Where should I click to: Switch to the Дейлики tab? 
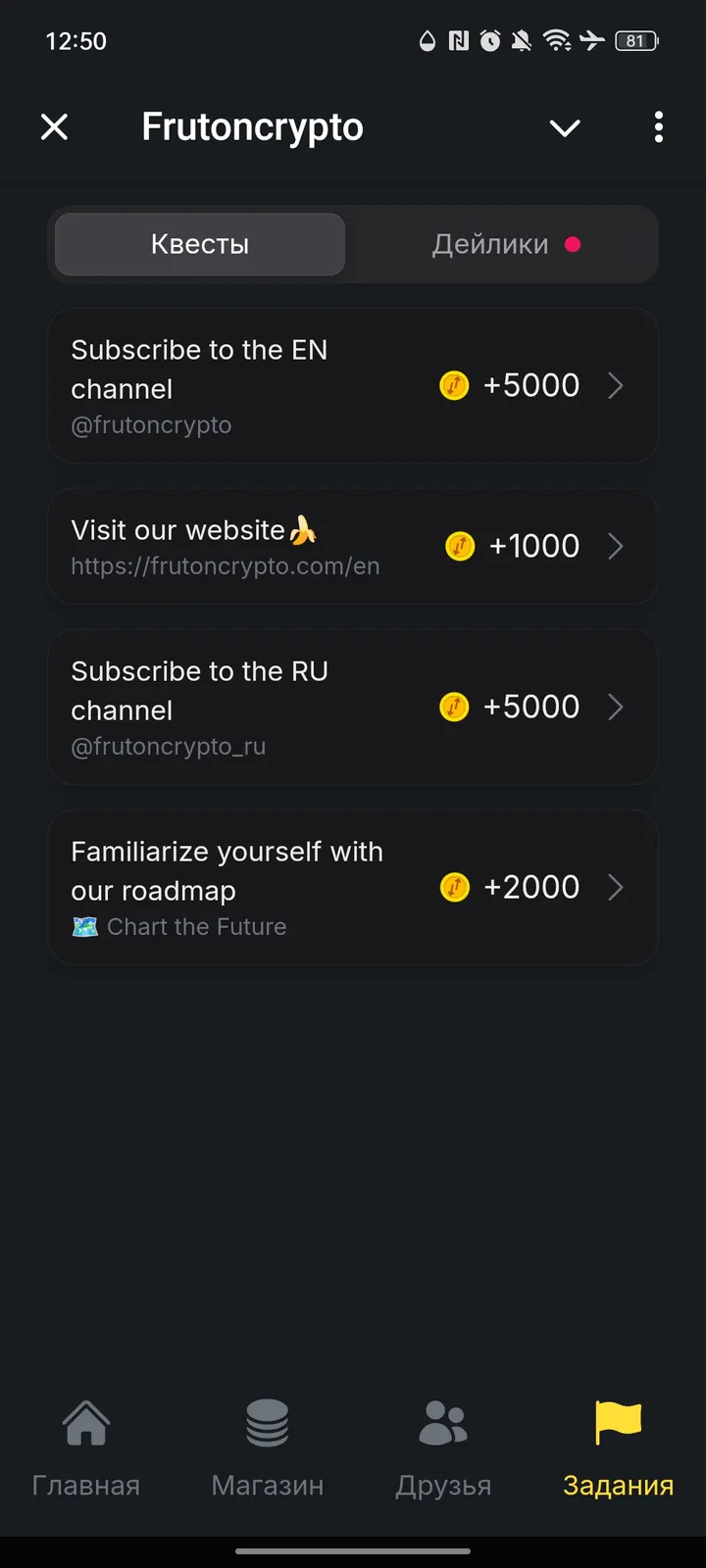[488, 244]
